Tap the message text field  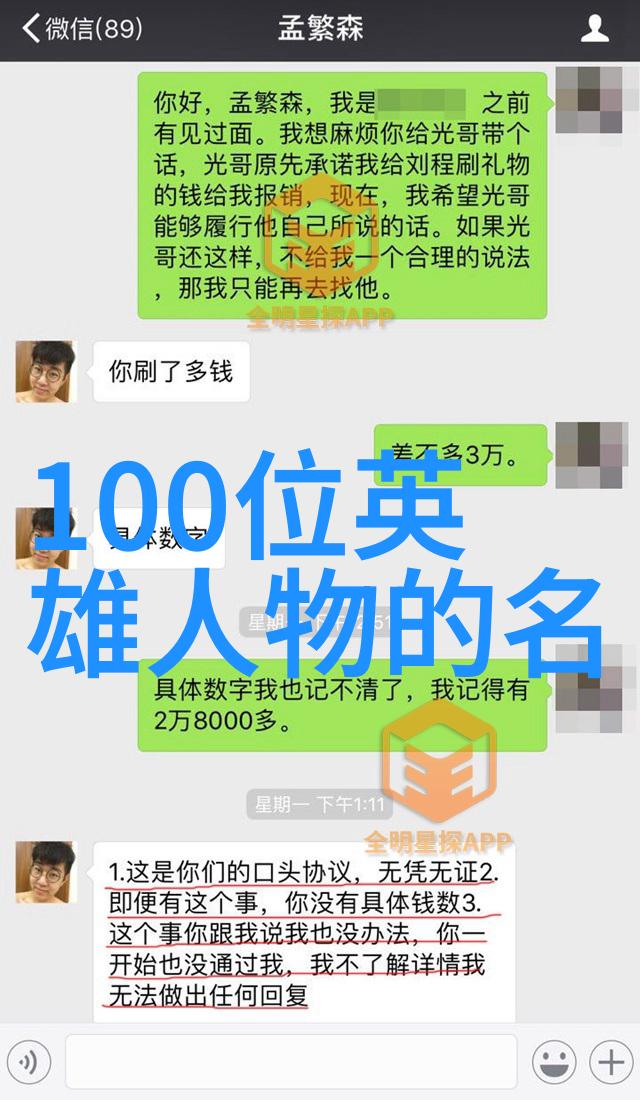pos(290,1061)
